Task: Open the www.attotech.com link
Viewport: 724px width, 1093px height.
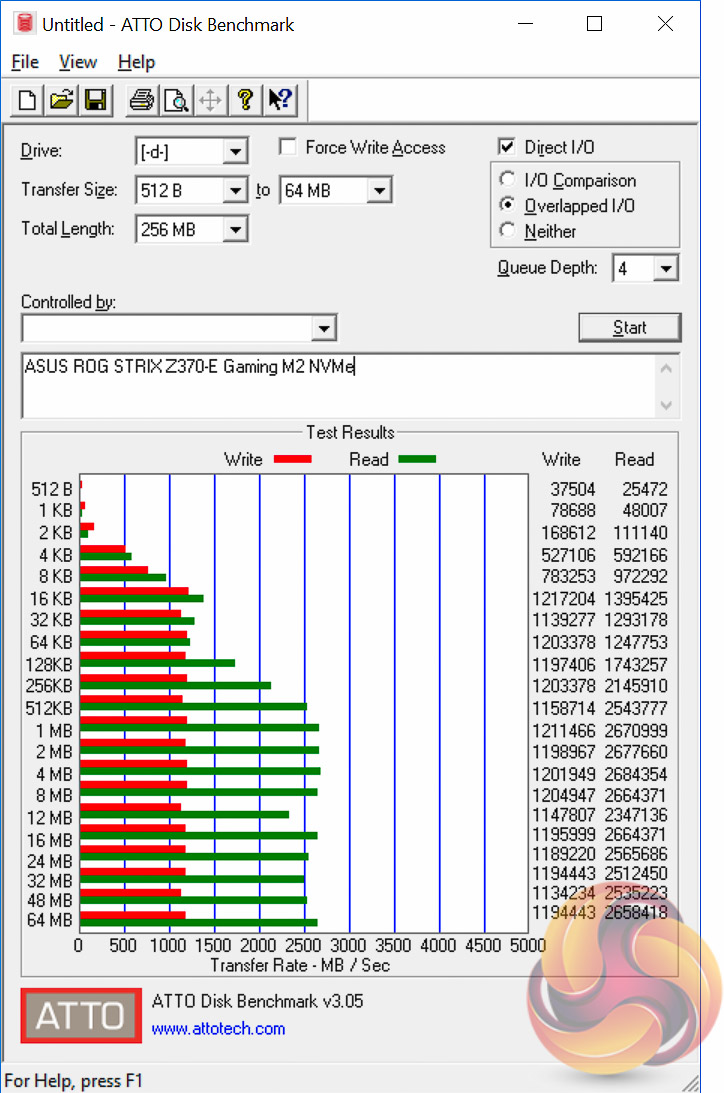Action: click(218, 1028)
